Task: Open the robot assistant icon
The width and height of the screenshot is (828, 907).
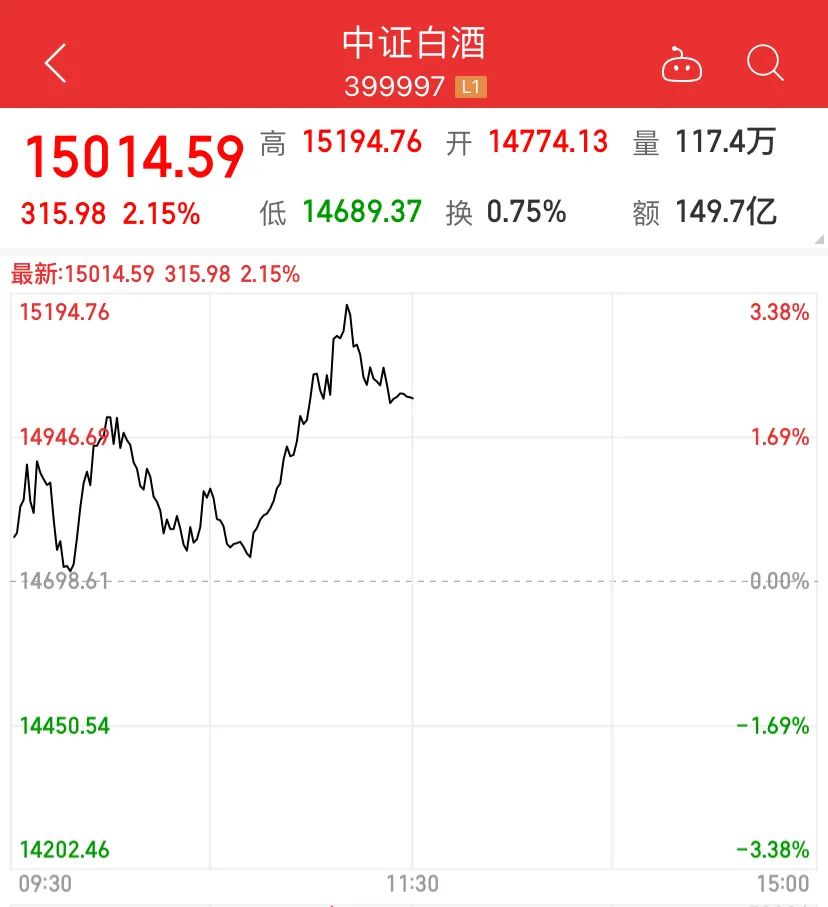Action: [682, 65]
